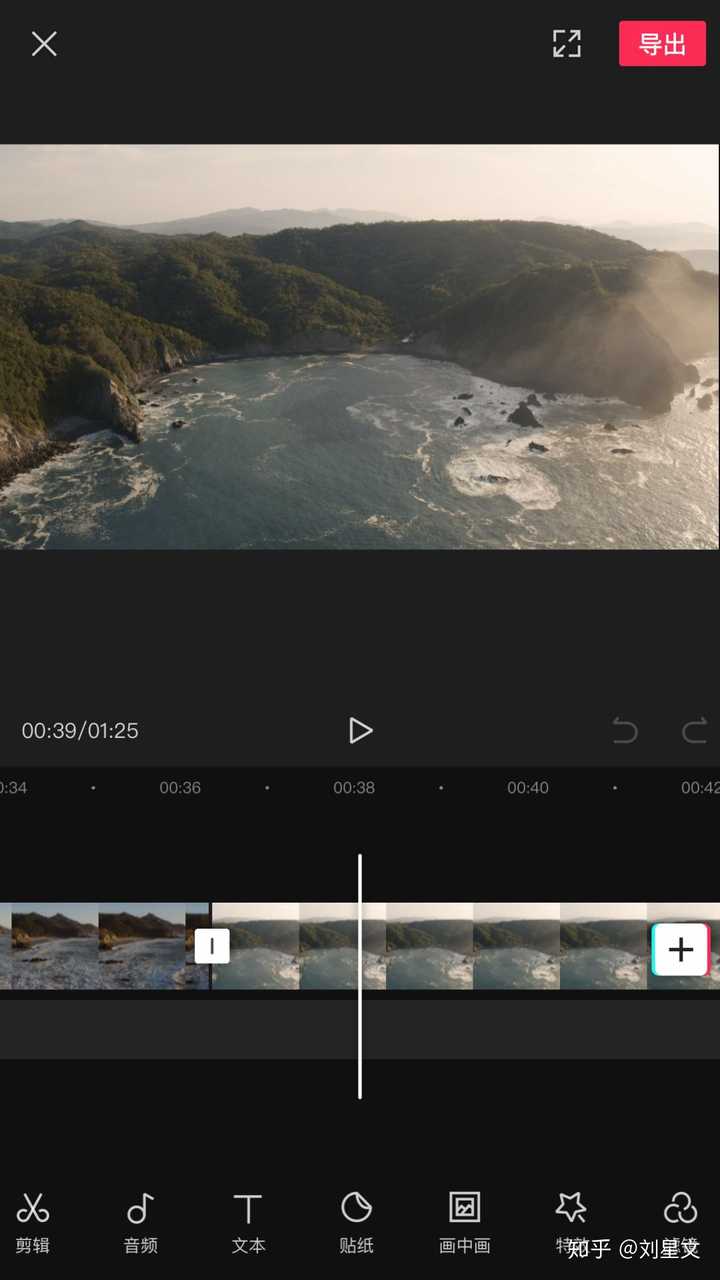
Task: Select the beach clip before the transition
Action: click(x=100, y=946)
